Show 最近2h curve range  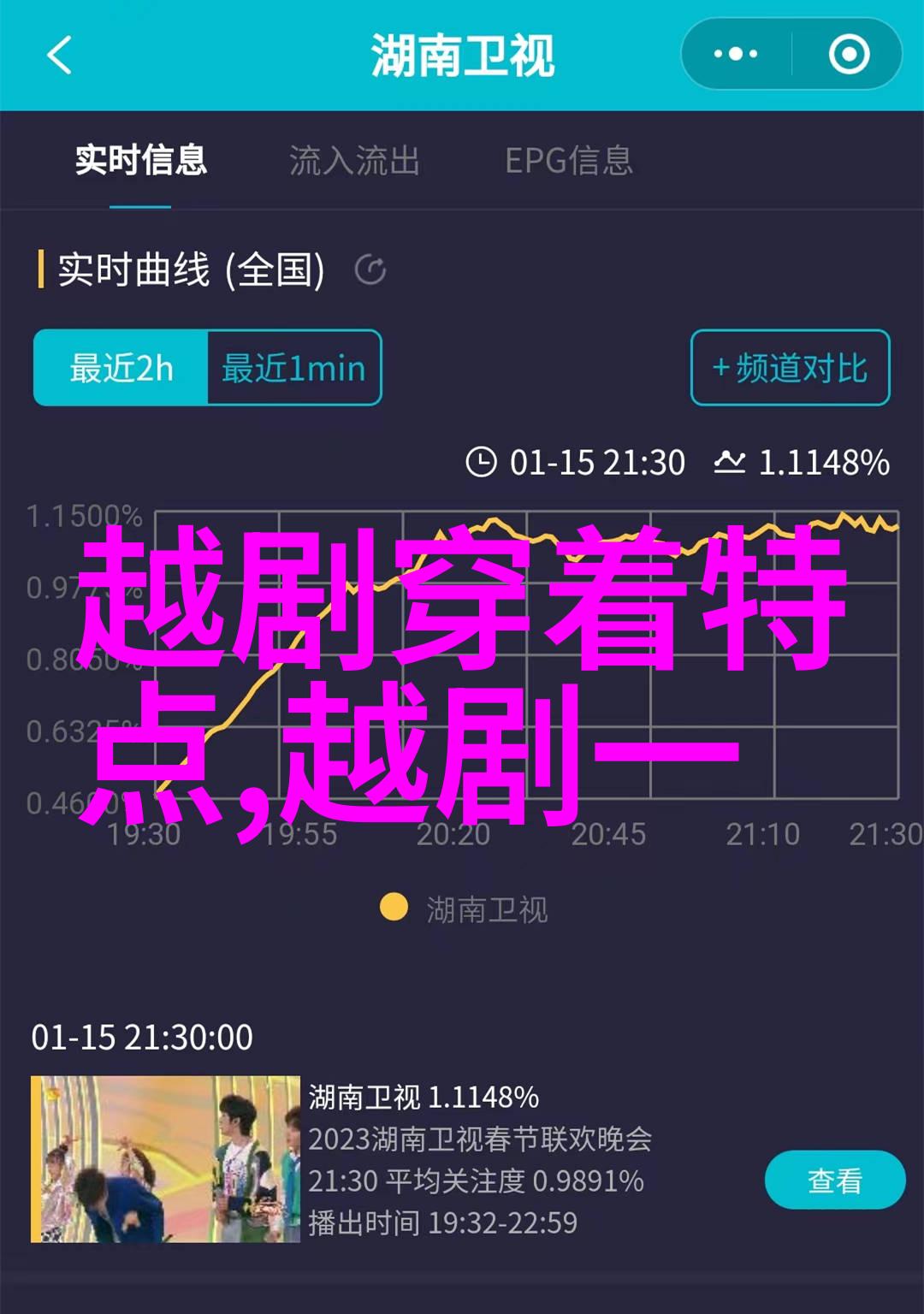121,368
